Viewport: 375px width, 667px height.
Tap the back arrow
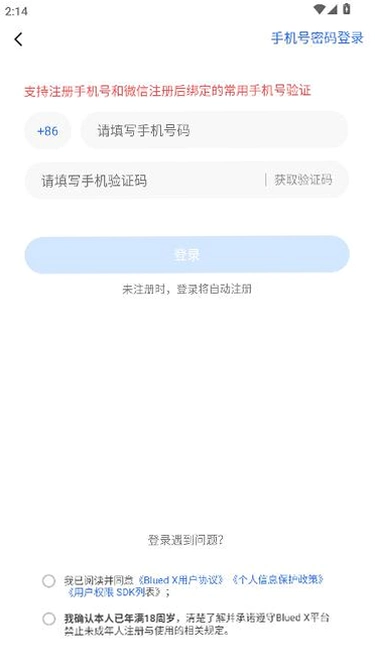pos(18,39)
